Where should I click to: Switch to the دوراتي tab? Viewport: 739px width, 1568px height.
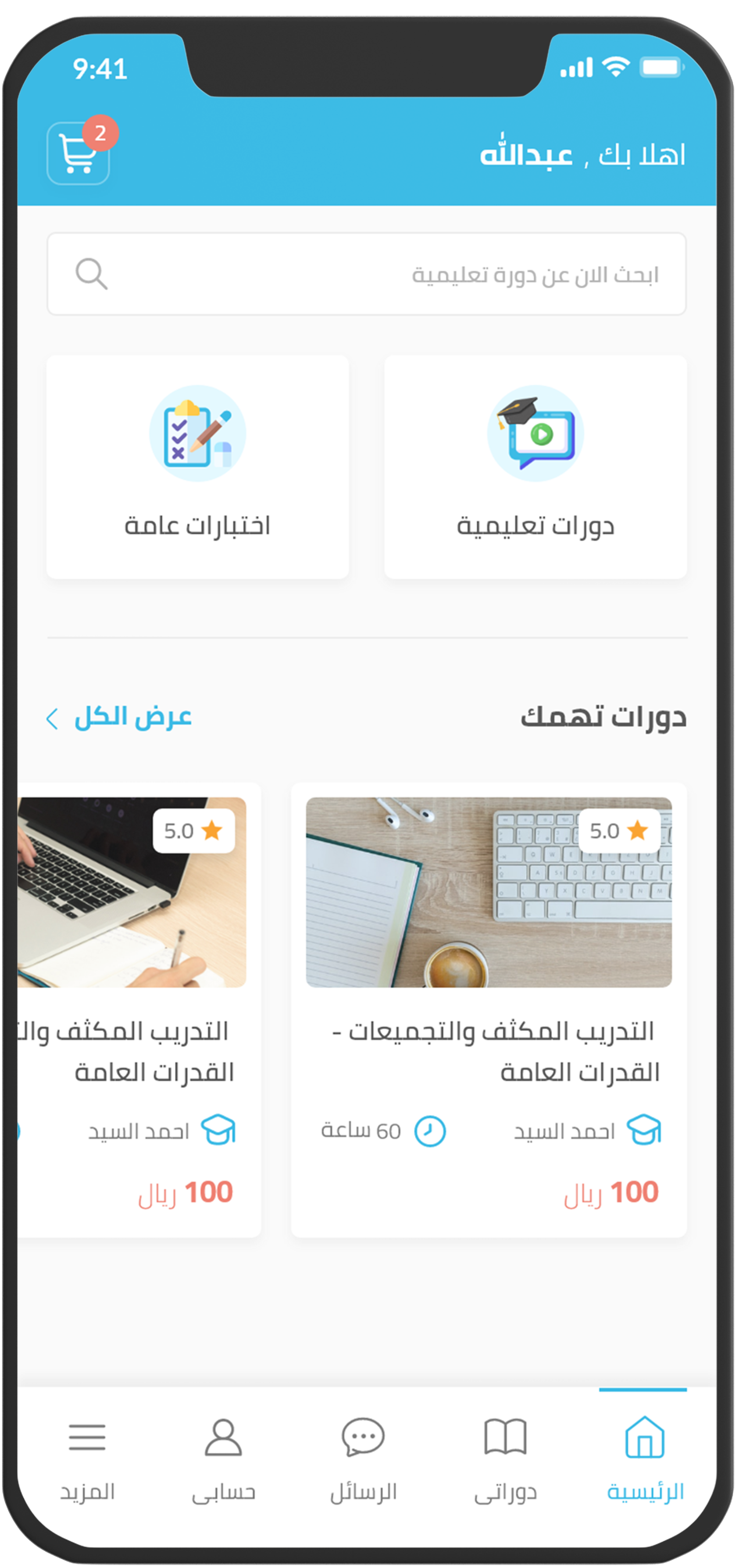(505, 1458)
